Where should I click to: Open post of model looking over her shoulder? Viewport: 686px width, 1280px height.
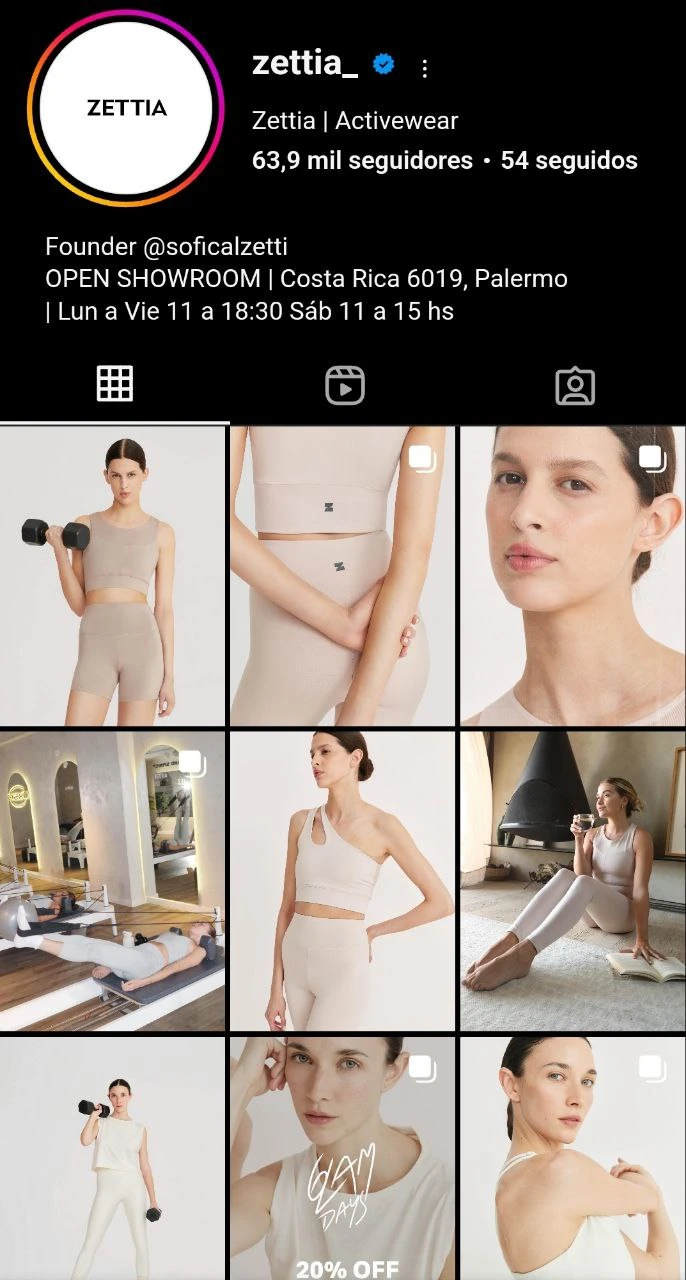pyautogui.click(x=572, y=1158)
